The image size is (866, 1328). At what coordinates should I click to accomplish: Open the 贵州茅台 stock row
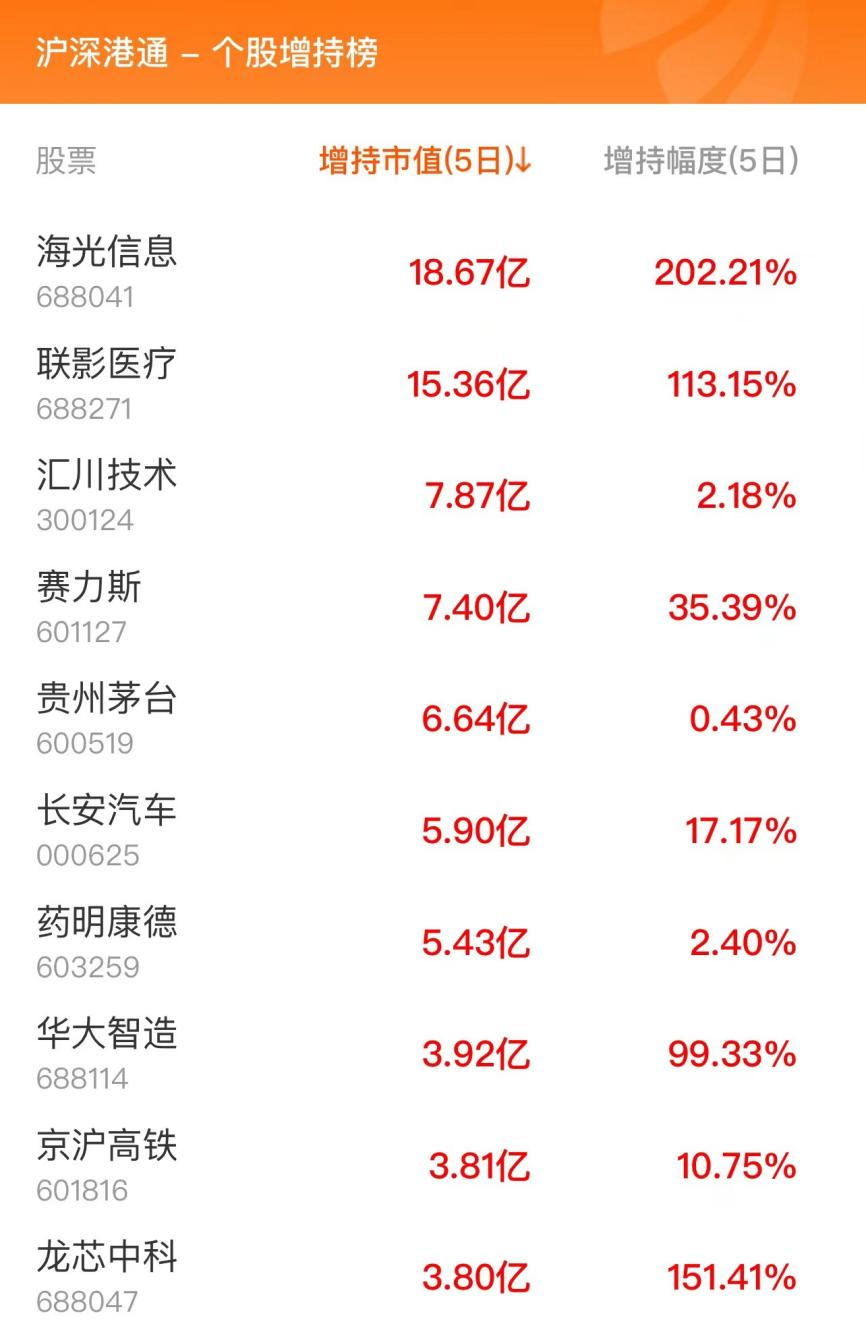pyautogui.click(x=433, y=719)
